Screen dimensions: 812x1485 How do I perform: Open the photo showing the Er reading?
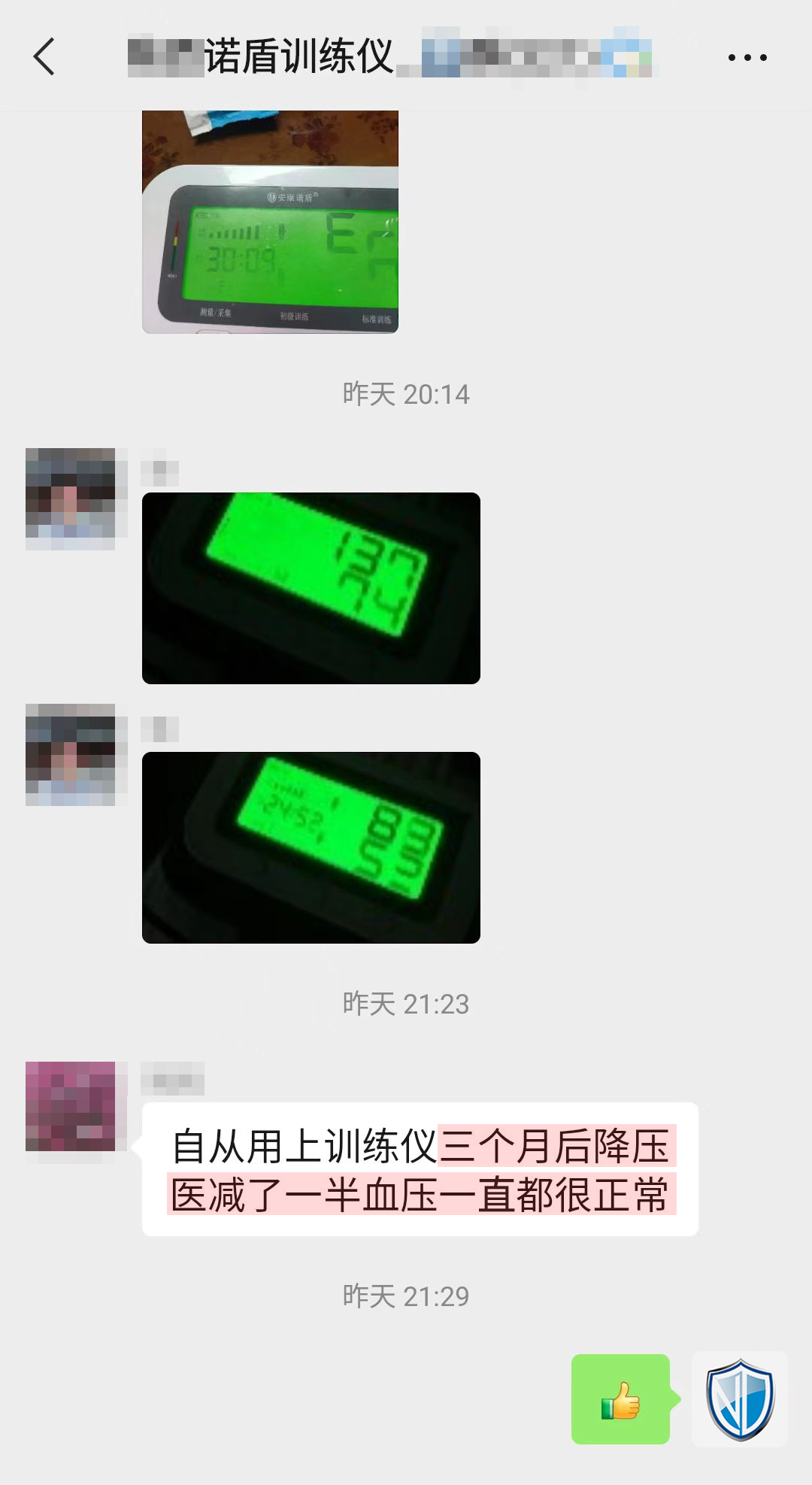pyautogui.click(x=270, y=222)
